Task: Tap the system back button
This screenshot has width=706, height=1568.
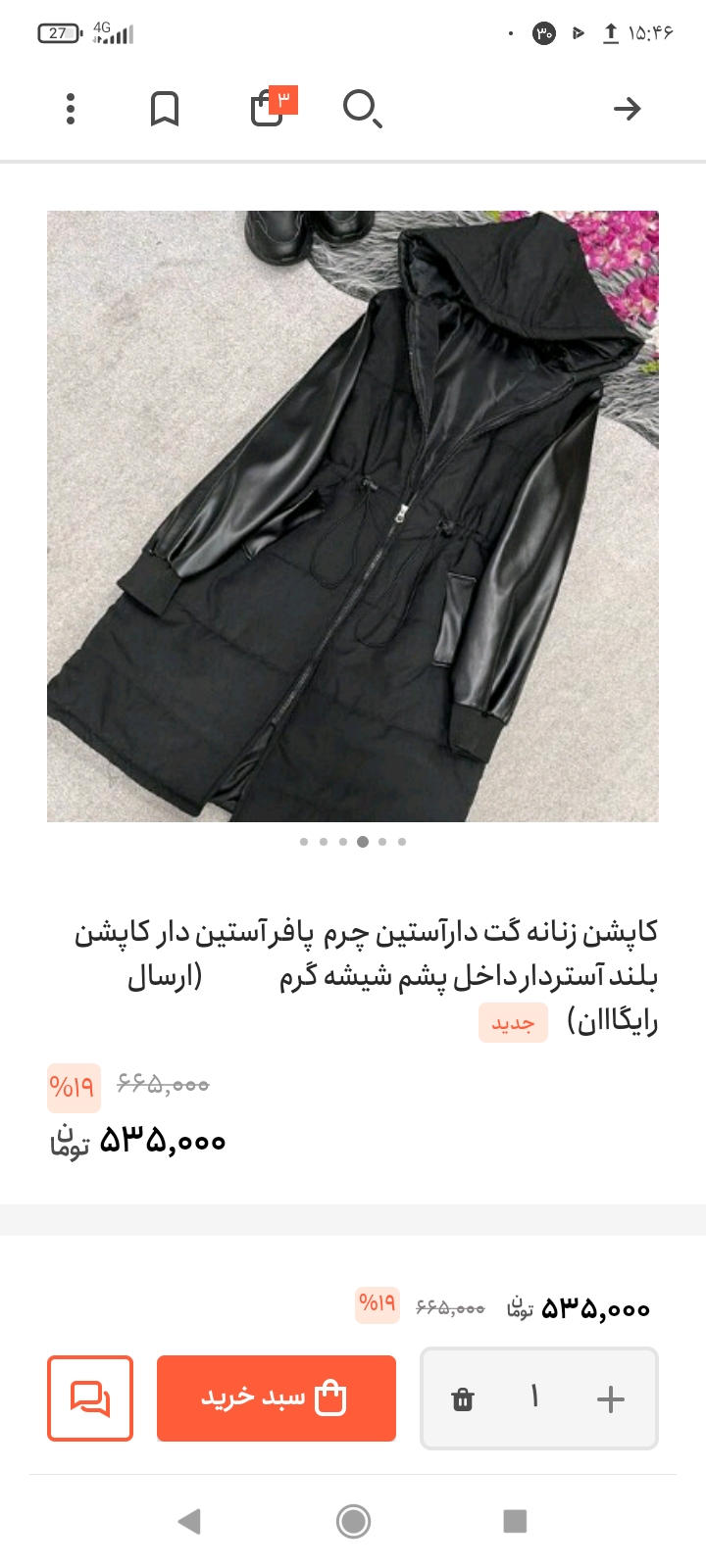Action: click(x=189, y=1521)
